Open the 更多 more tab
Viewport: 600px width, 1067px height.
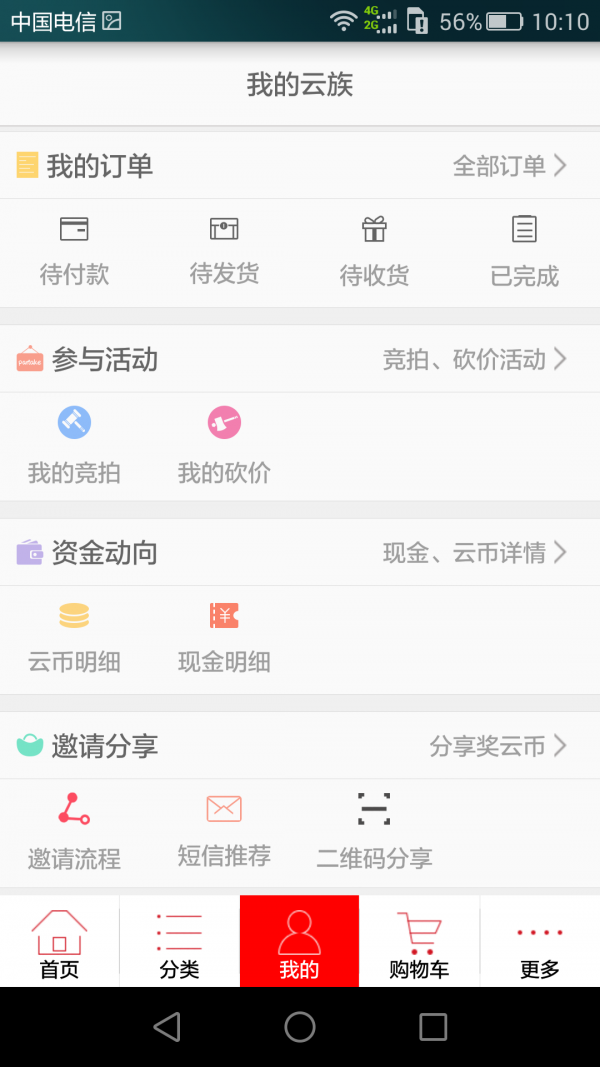[540, 941]
